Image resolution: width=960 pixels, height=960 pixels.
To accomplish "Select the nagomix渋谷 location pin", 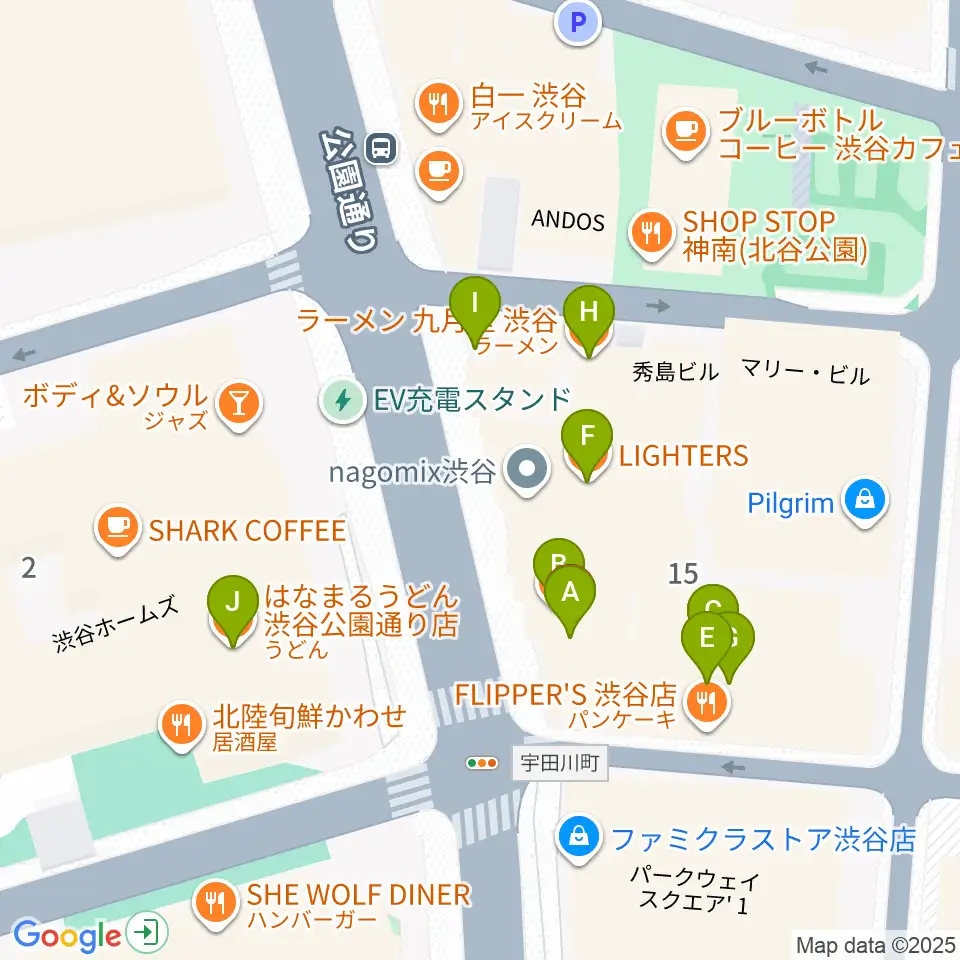I will 527,471.
